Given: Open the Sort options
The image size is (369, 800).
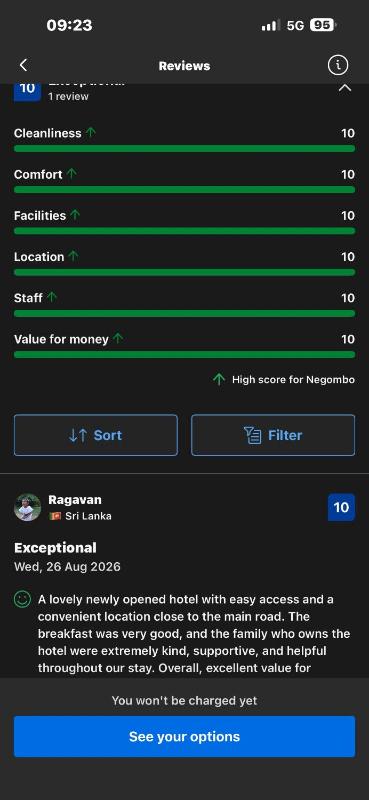Looking at the screenshot, I should coord(96,435).
